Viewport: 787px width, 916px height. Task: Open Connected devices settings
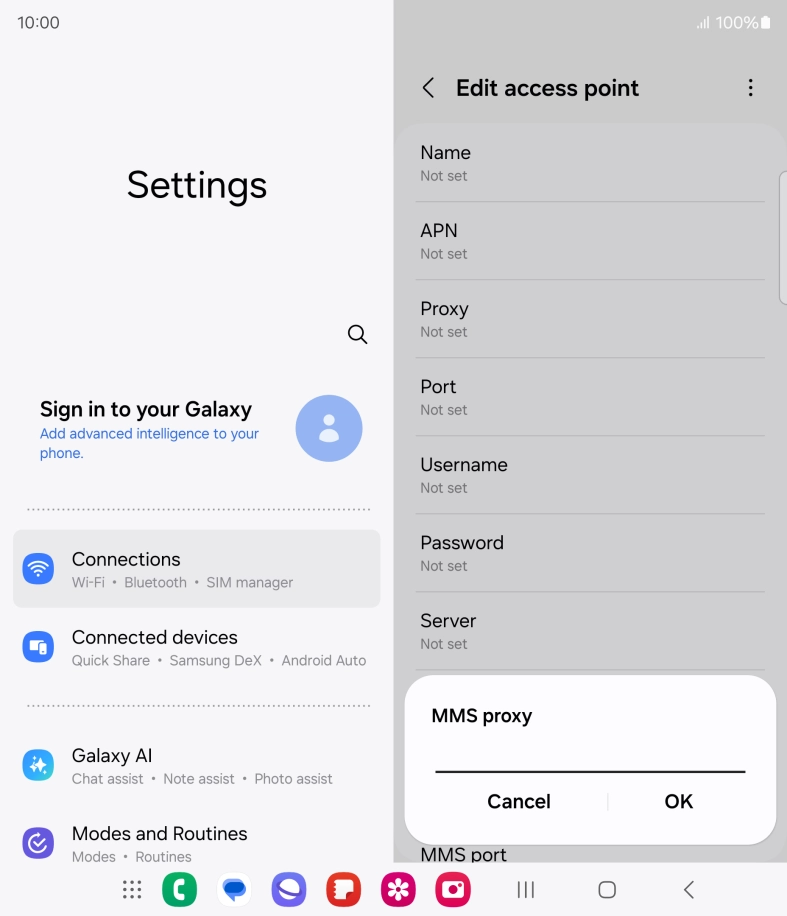(197, 647)
